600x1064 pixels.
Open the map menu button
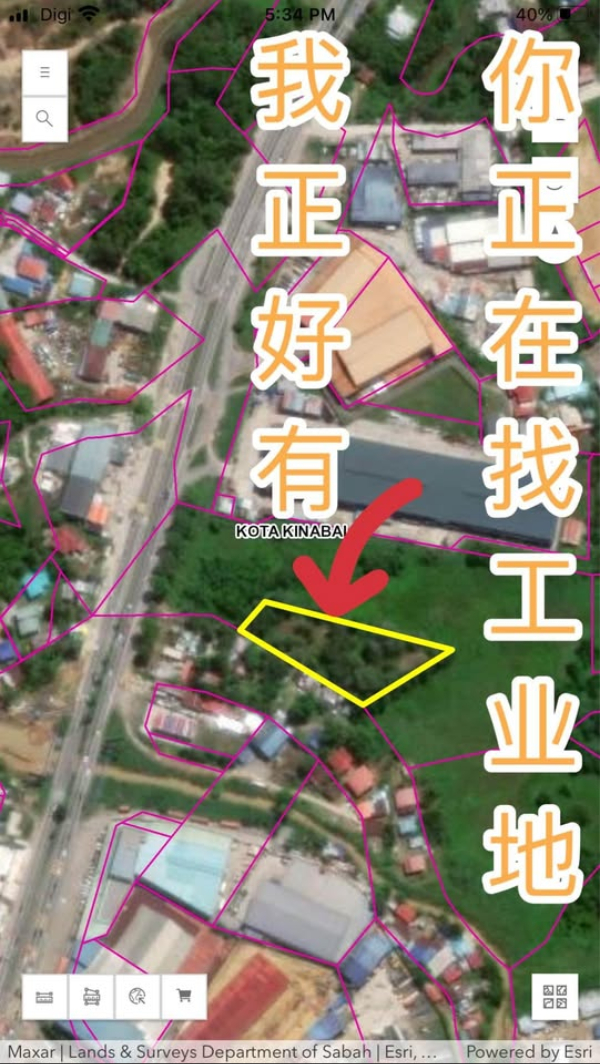click(45, 73)
